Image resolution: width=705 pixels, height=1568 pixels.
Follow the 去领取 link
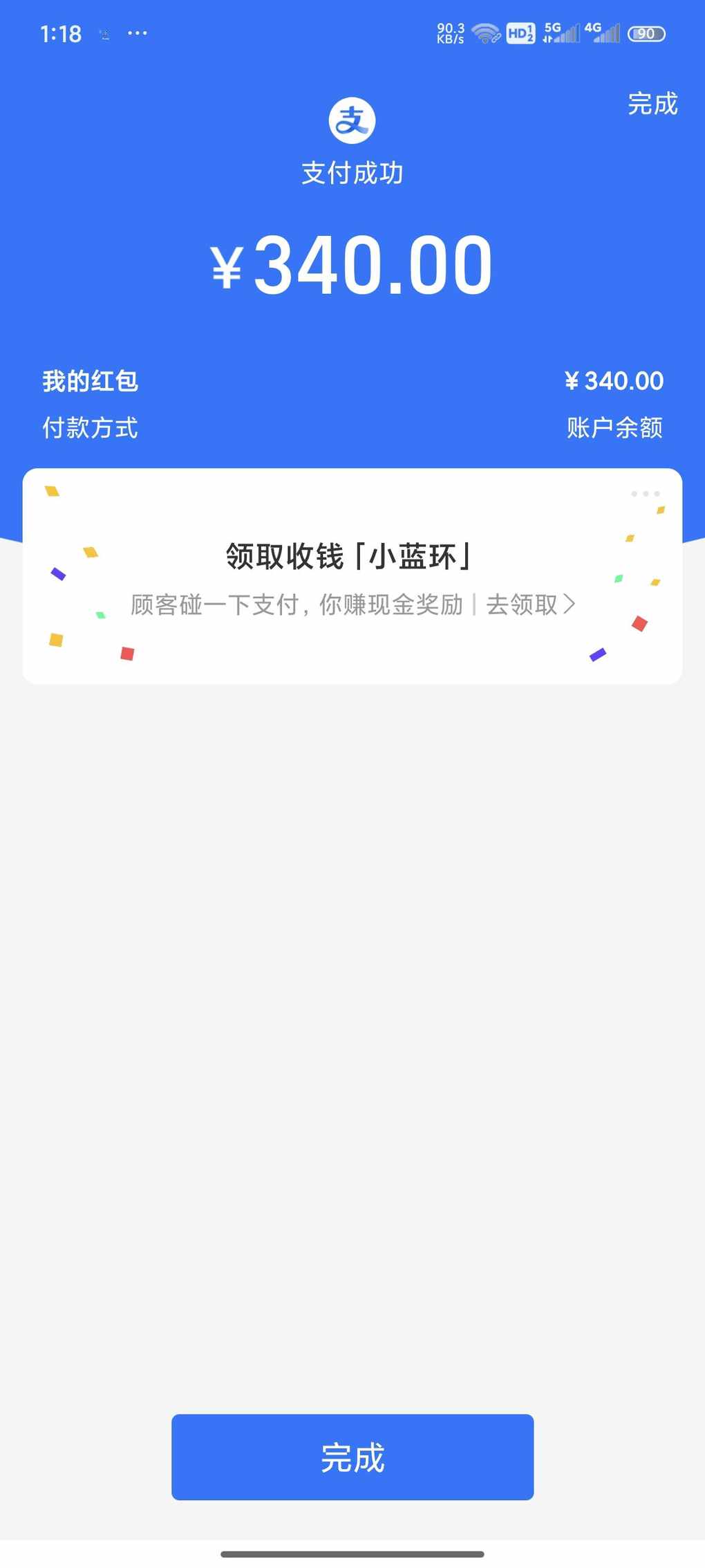(530, 605)
